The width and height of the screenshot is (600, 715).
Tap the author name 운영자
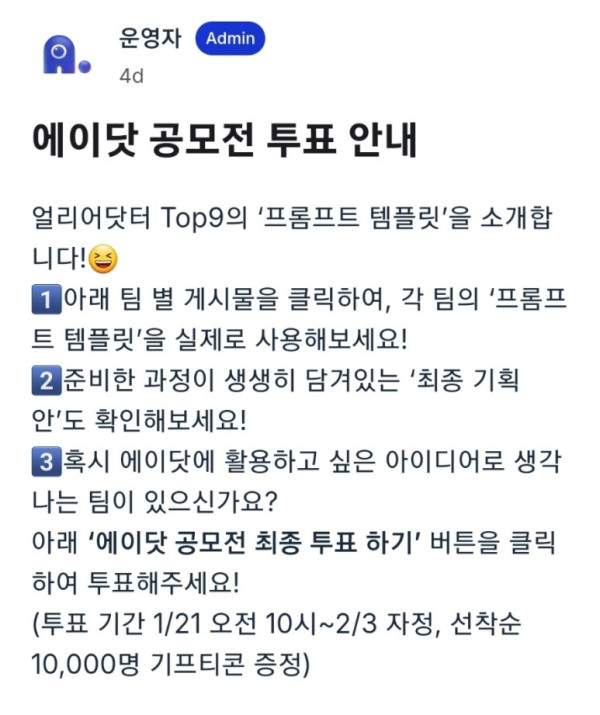pos(147,39)
